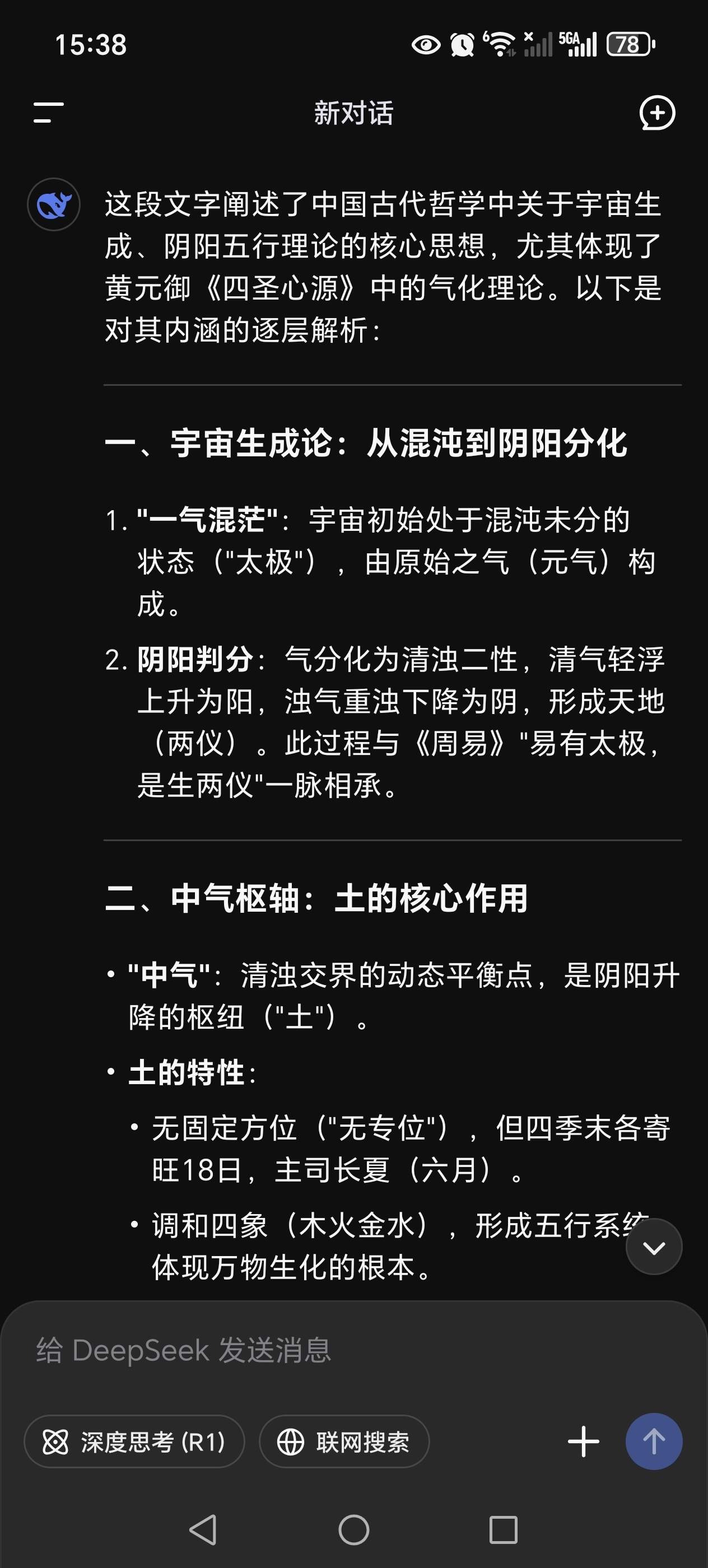The width and height of the screenshot is (708, 1568).
Task: Open the sidebar menu
Action: pyautogui.click(x=48, y=113)
